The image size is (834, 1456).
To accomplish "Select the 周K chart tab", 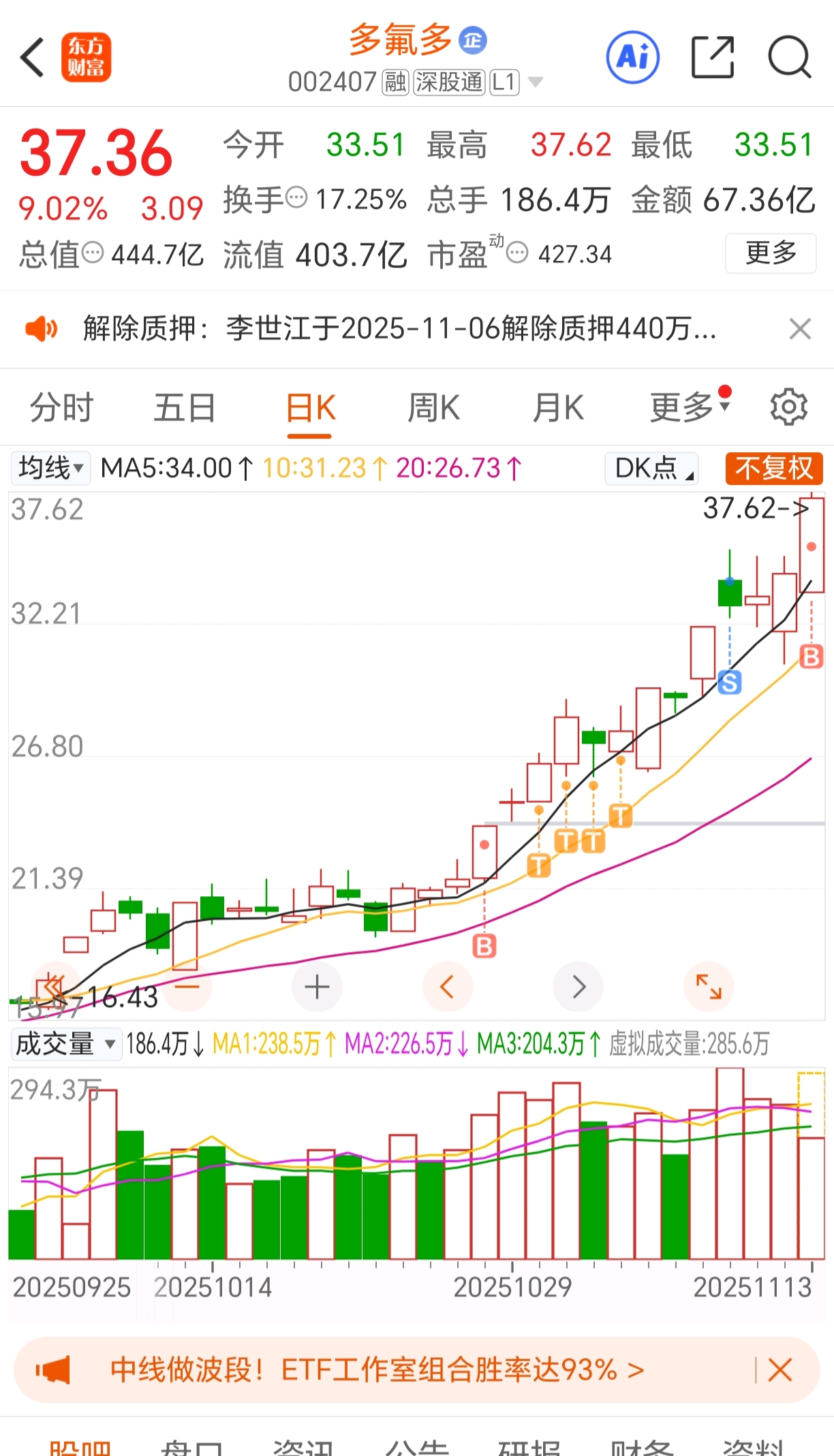I will 433,408.
